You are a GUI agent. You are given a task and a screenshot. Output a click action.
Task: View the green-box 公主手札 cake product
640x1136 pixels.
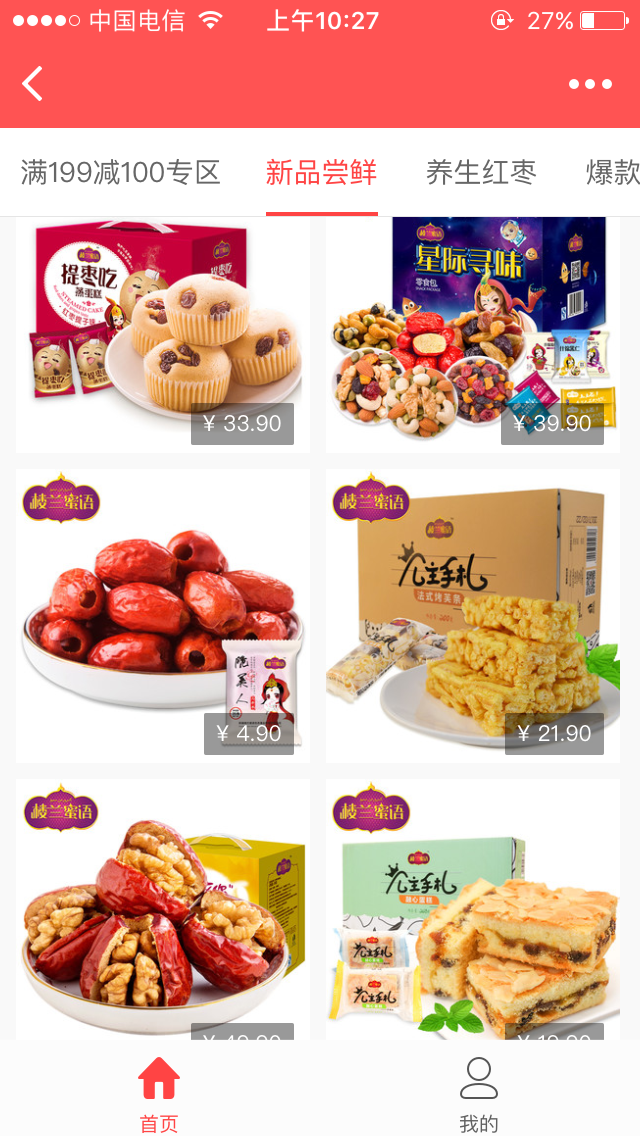tap(473, 910)
